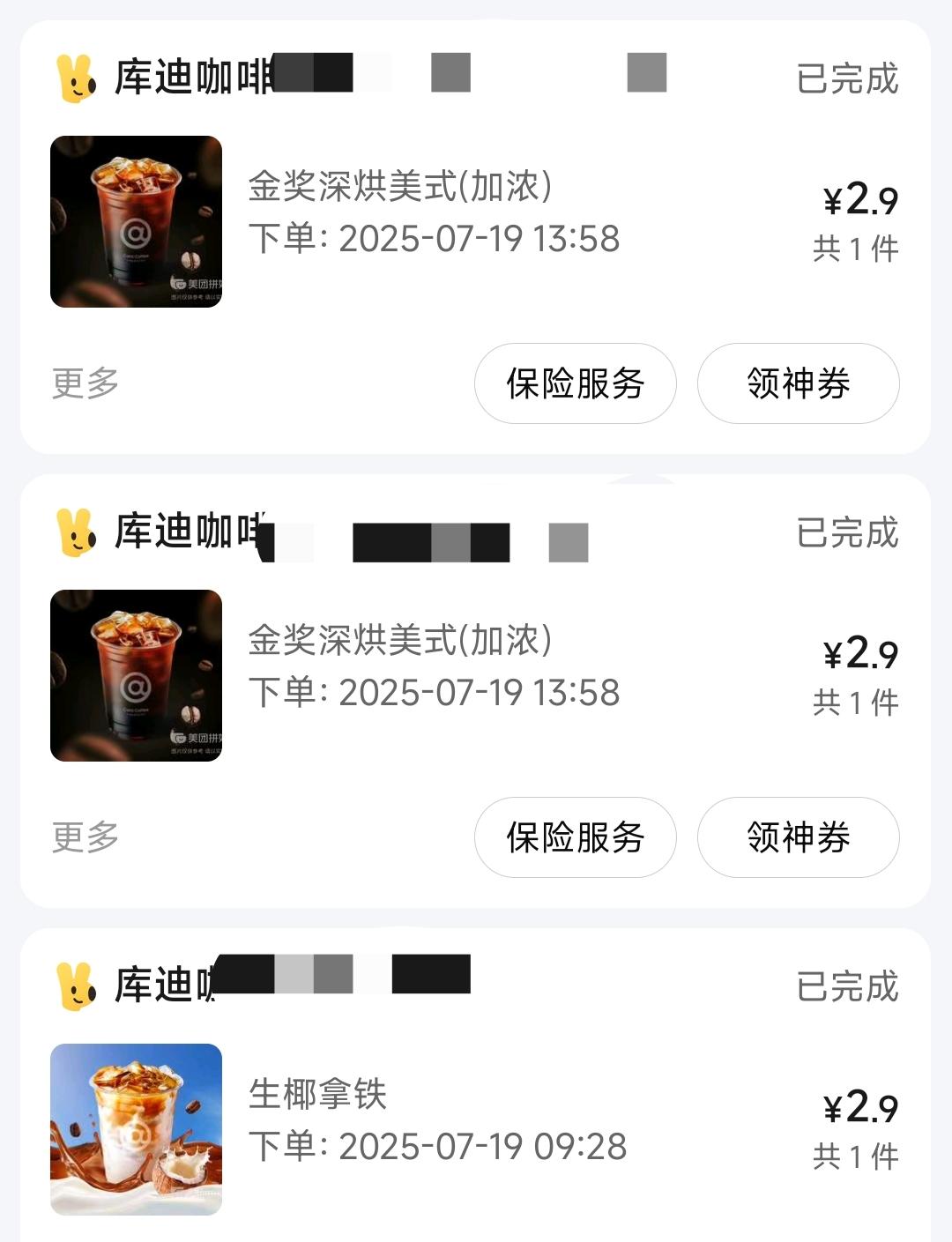The image size is (952, 1242).
Task: Expand 更多 options on the second order
Action: (82, 837)
